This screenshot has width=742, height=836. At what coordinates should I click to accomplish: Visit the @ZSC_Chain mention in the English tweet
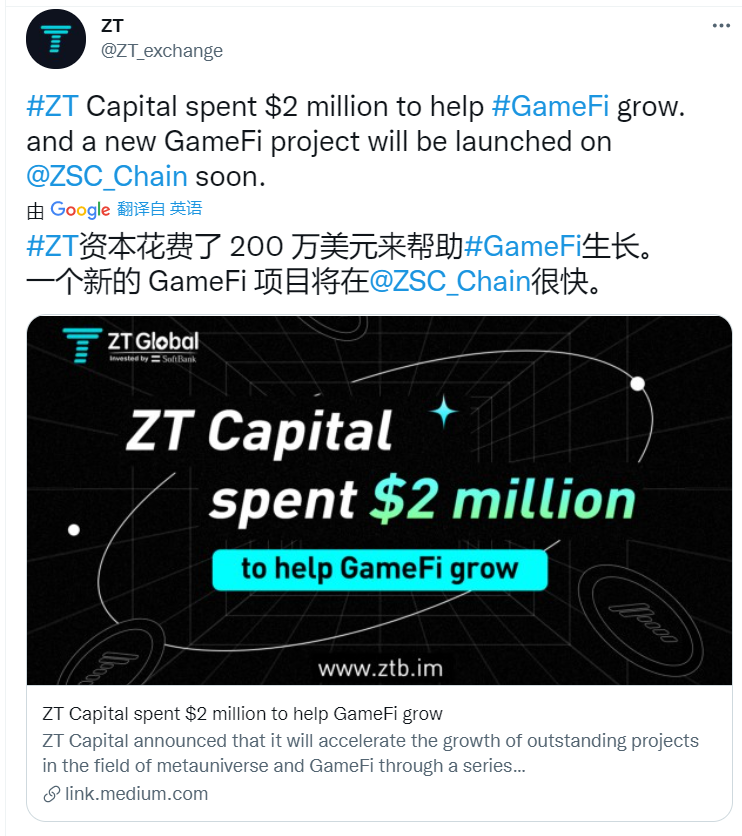(108, 176)
